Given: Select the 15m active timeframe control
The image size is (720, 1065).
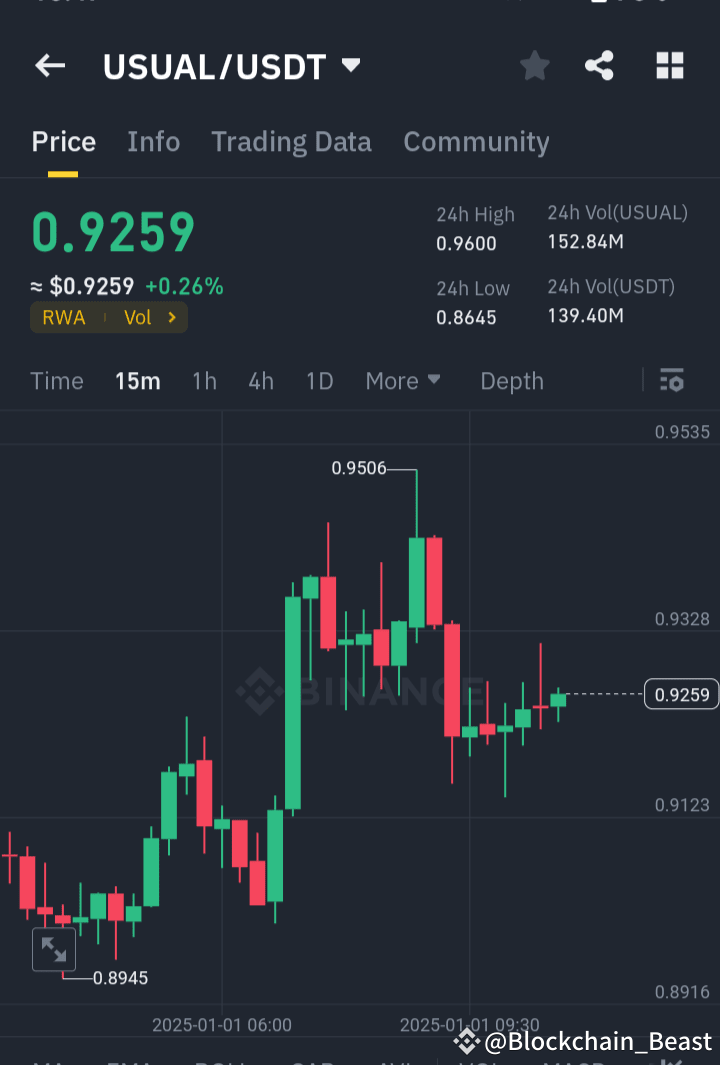Looking at the screenshot, I should click(x=138, y=381).
